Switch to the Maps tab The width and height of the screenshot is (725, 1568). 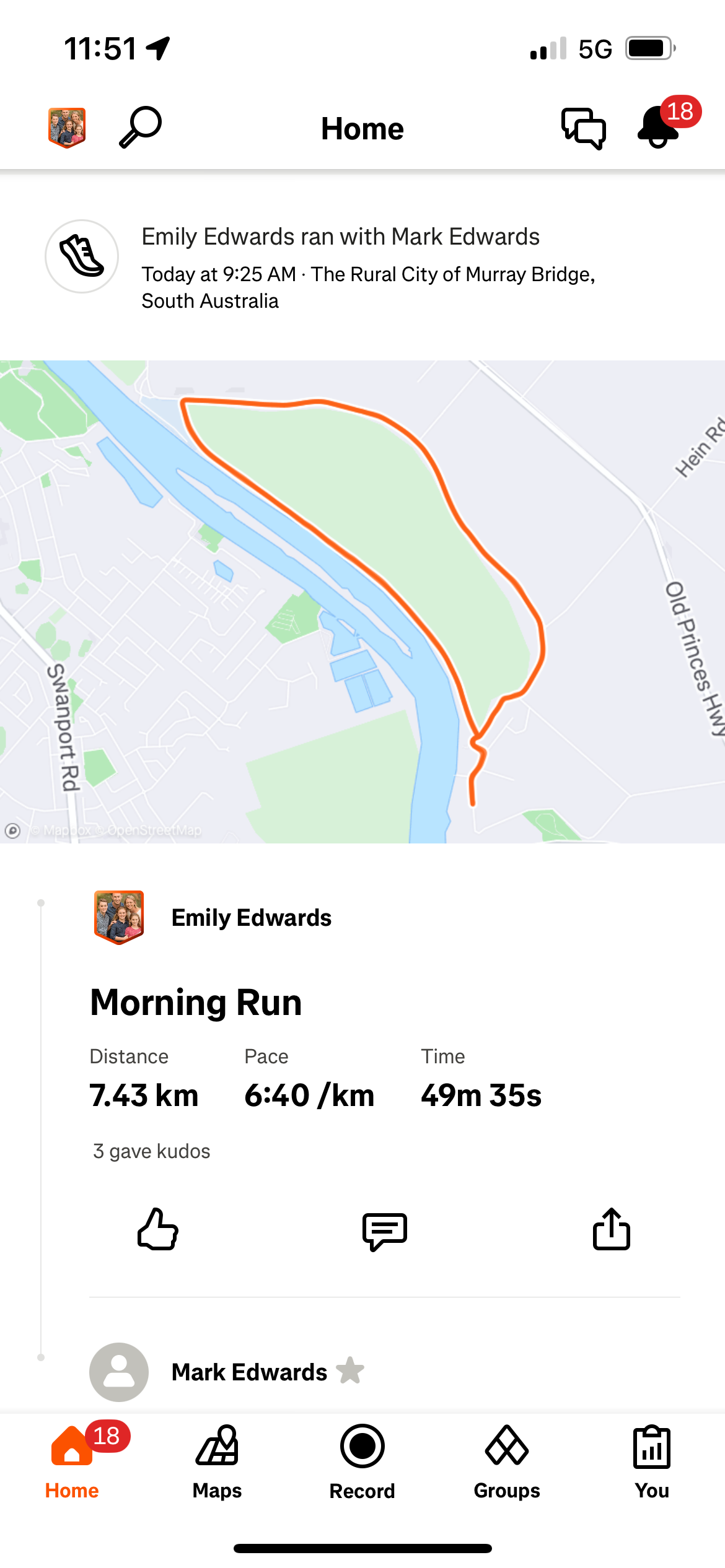click(x=217, y=1461)
